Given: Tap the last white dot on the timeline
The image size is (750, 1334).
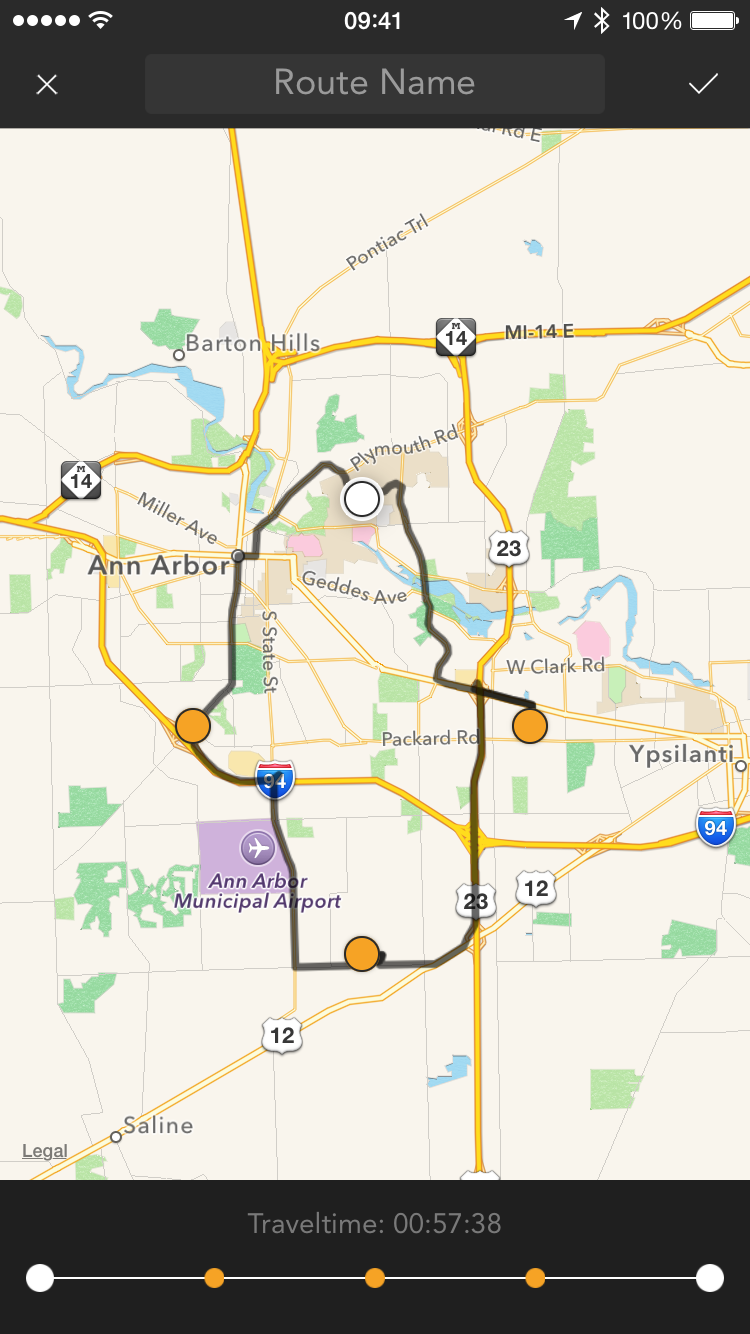Looking at the screenshot, I should 709,1277.
